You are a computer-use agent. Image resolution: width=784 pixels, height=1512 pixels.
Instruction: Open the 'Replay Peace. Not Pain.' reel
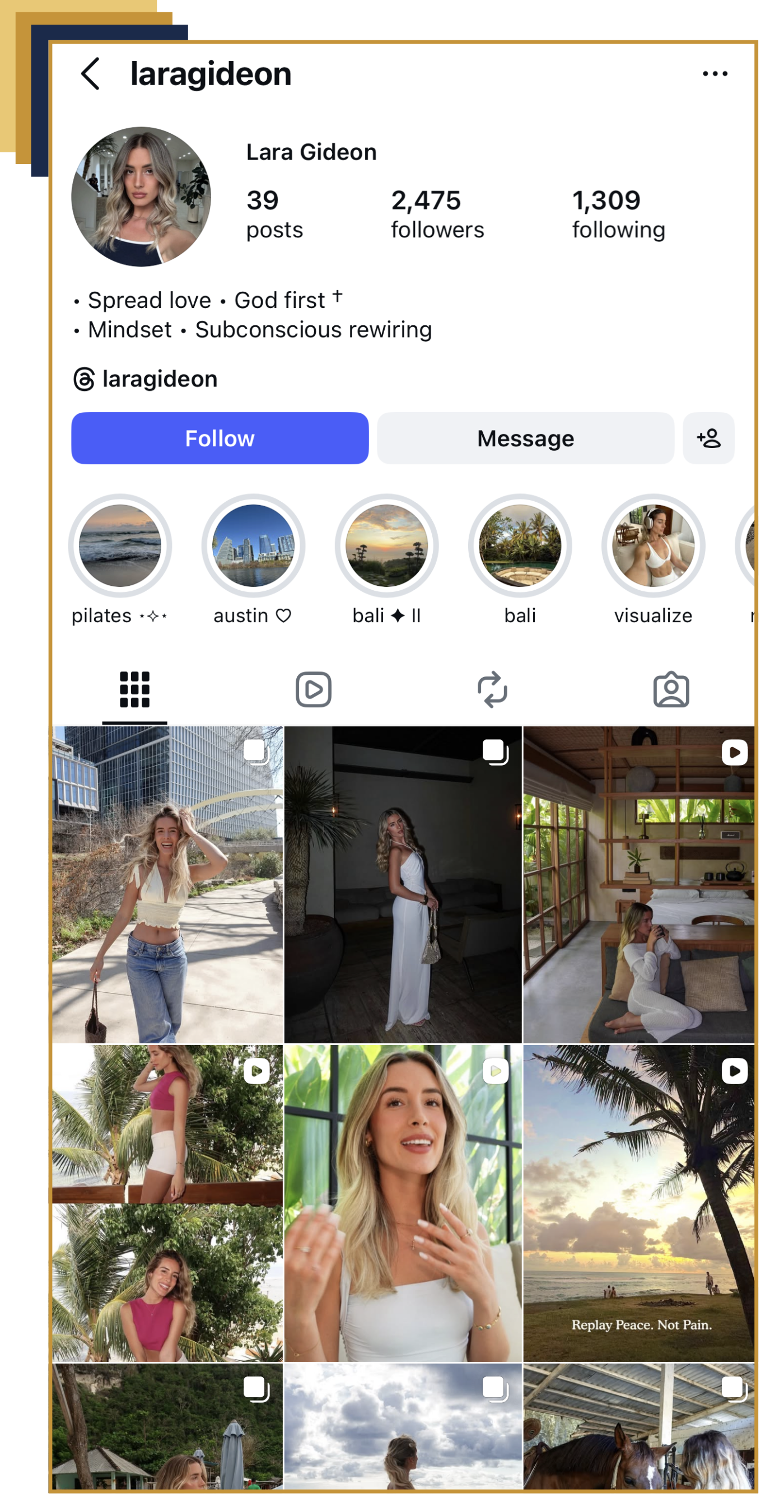[x=638, y=1203]
